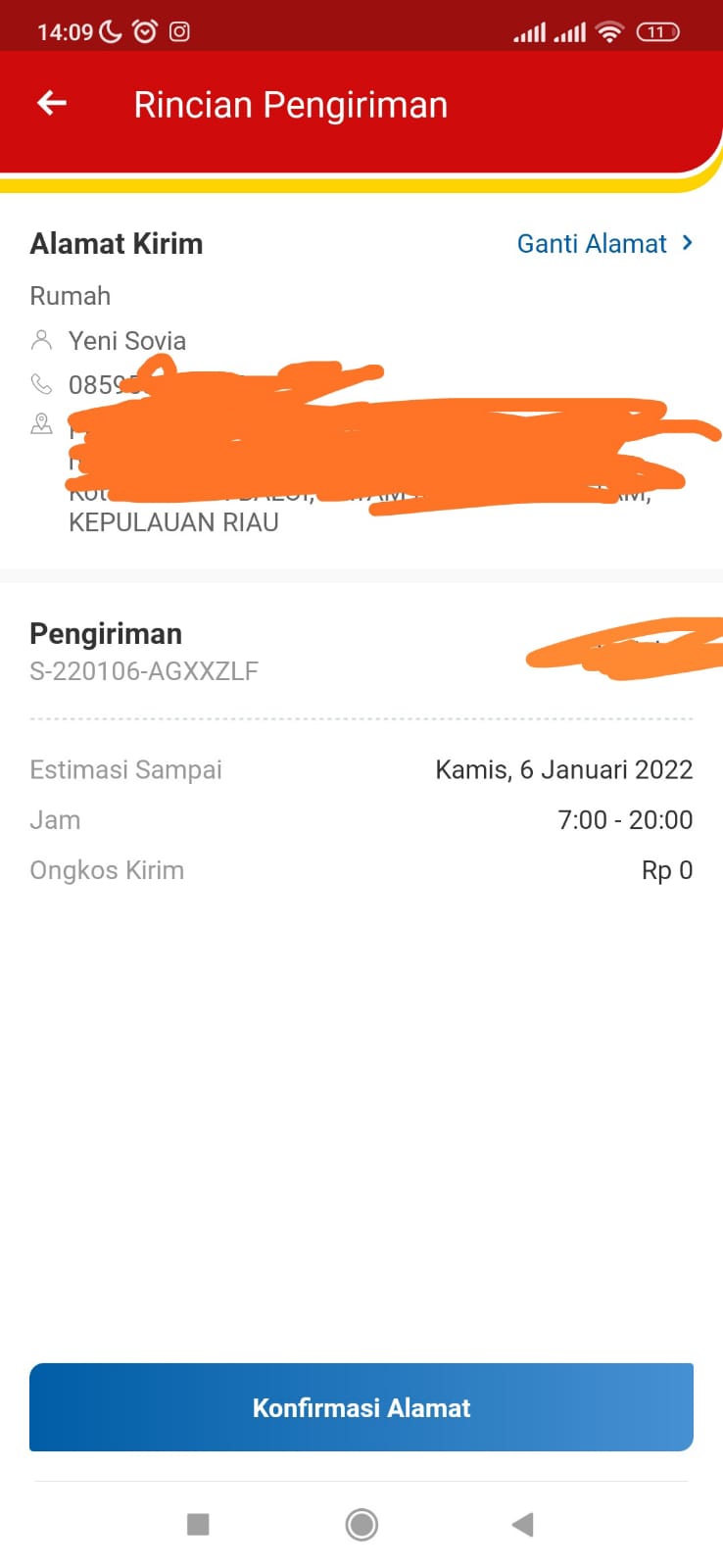
Task: Tap the location pin icon in the address
Action: point(41,424)
